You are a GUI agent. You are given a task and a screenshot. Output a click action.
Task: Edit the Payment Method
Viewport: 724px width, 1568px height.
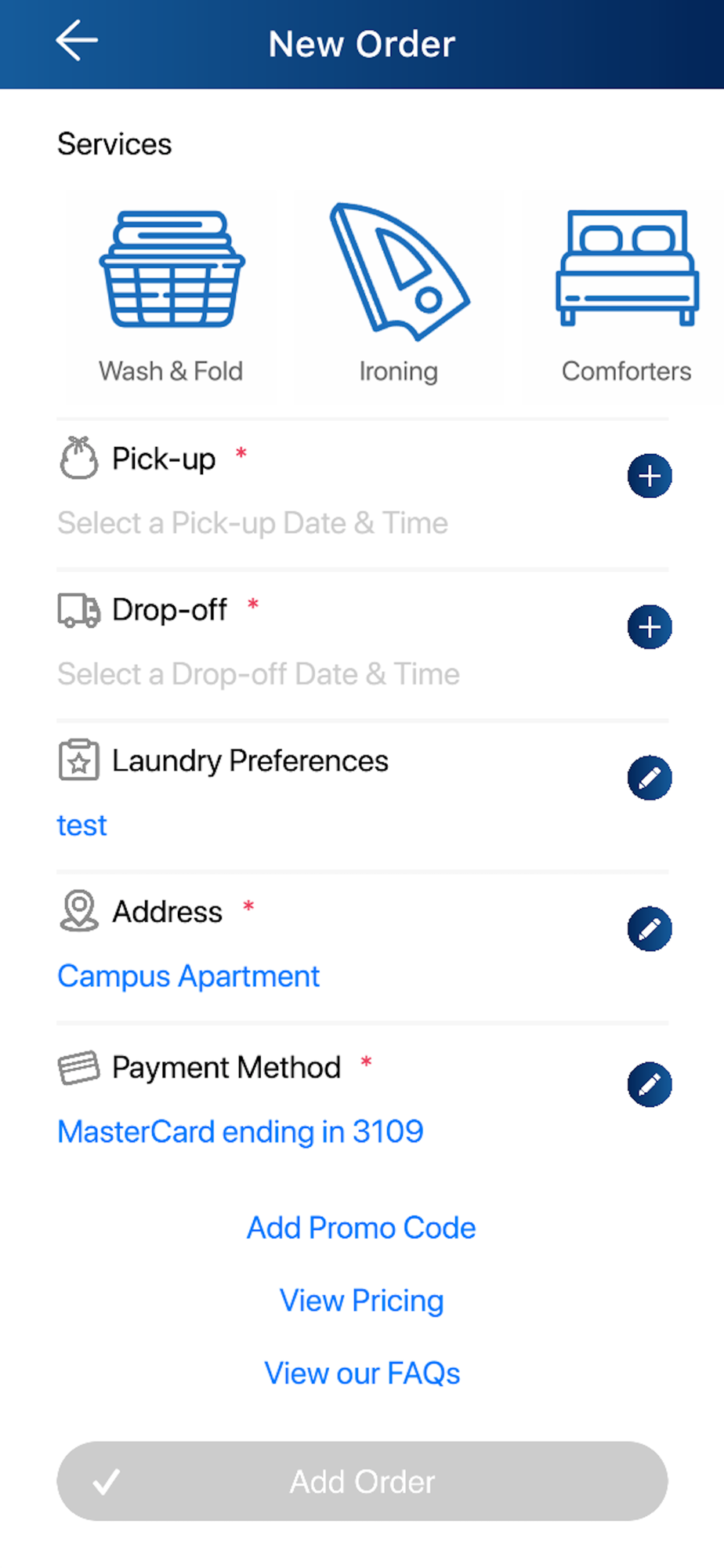(x=649, y=1084)
